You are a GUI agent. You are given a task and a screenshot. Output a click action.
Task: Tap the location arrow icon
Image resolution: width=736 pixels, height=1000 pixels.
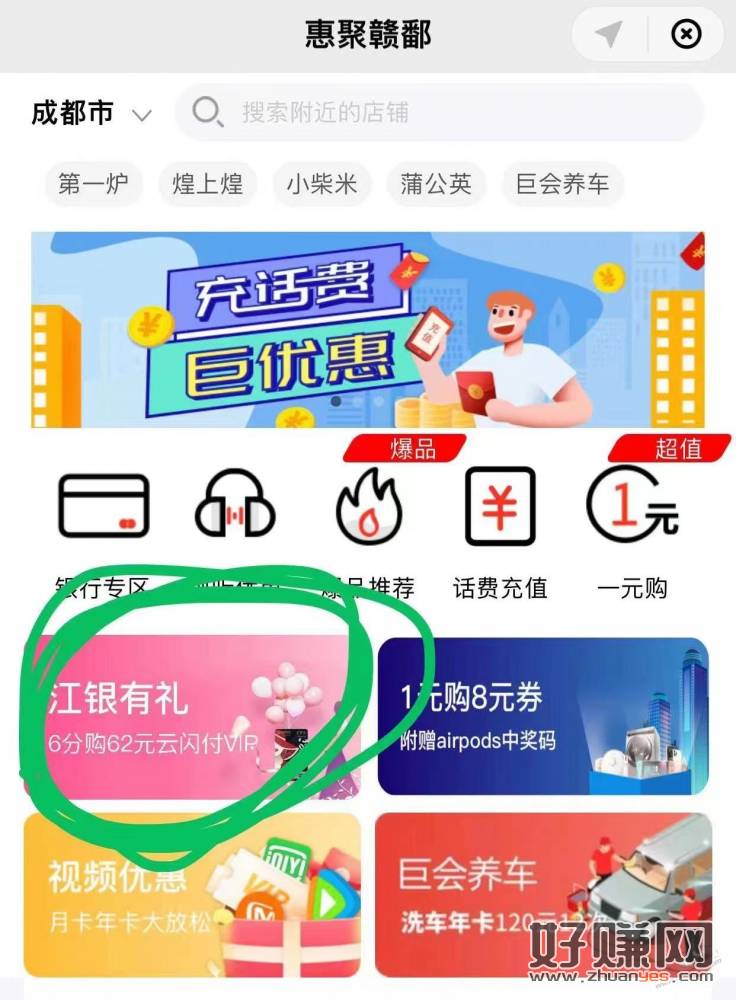[x=608, y=36]
